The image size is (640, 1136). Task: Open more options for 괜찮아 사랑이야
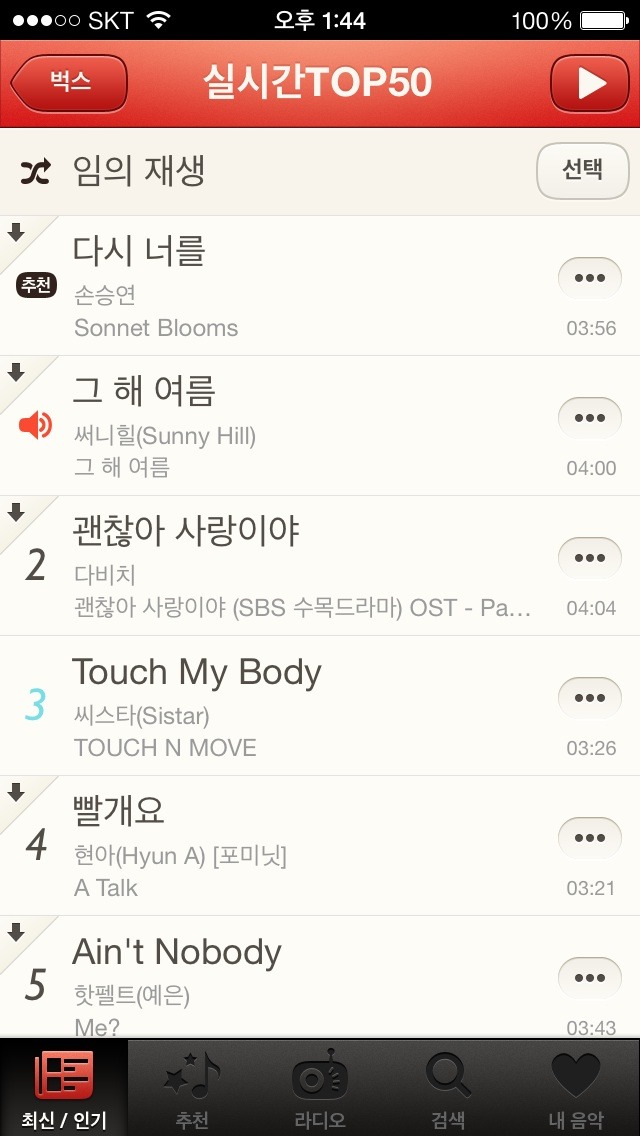click(589, 559)
